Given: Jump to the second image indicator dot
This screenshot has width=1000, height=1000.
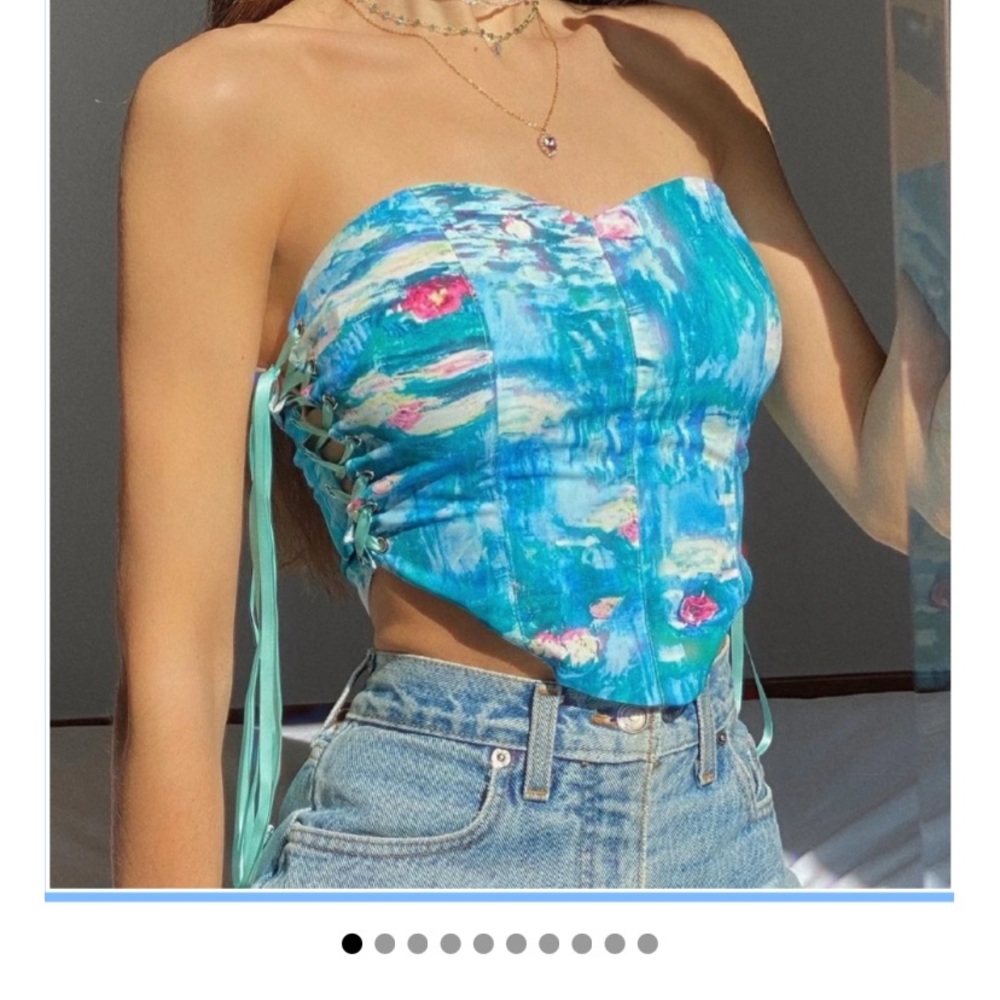Looking at the screenshot, I should 385,943.
